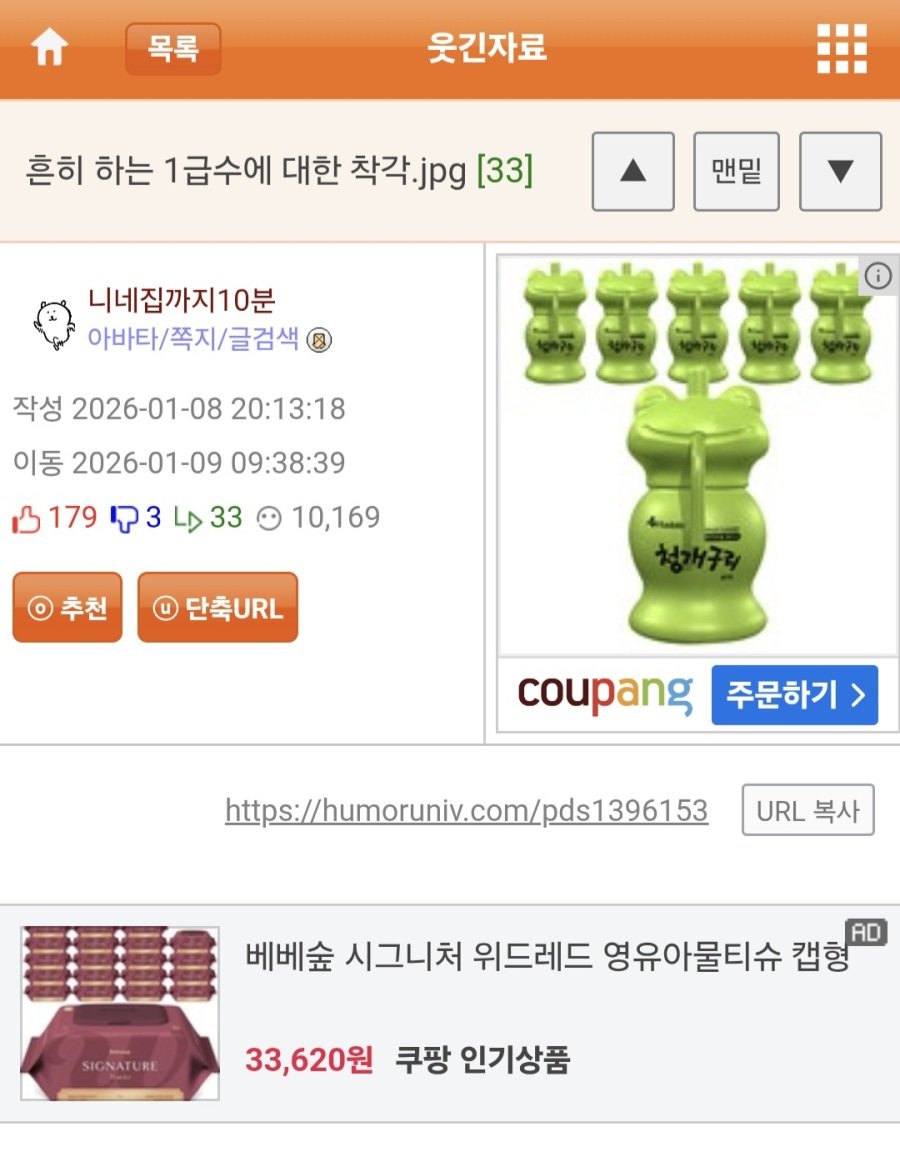Screen dimensions: 900x1172
Task: Tap the down arrow button
Action: tap(840, 171)
